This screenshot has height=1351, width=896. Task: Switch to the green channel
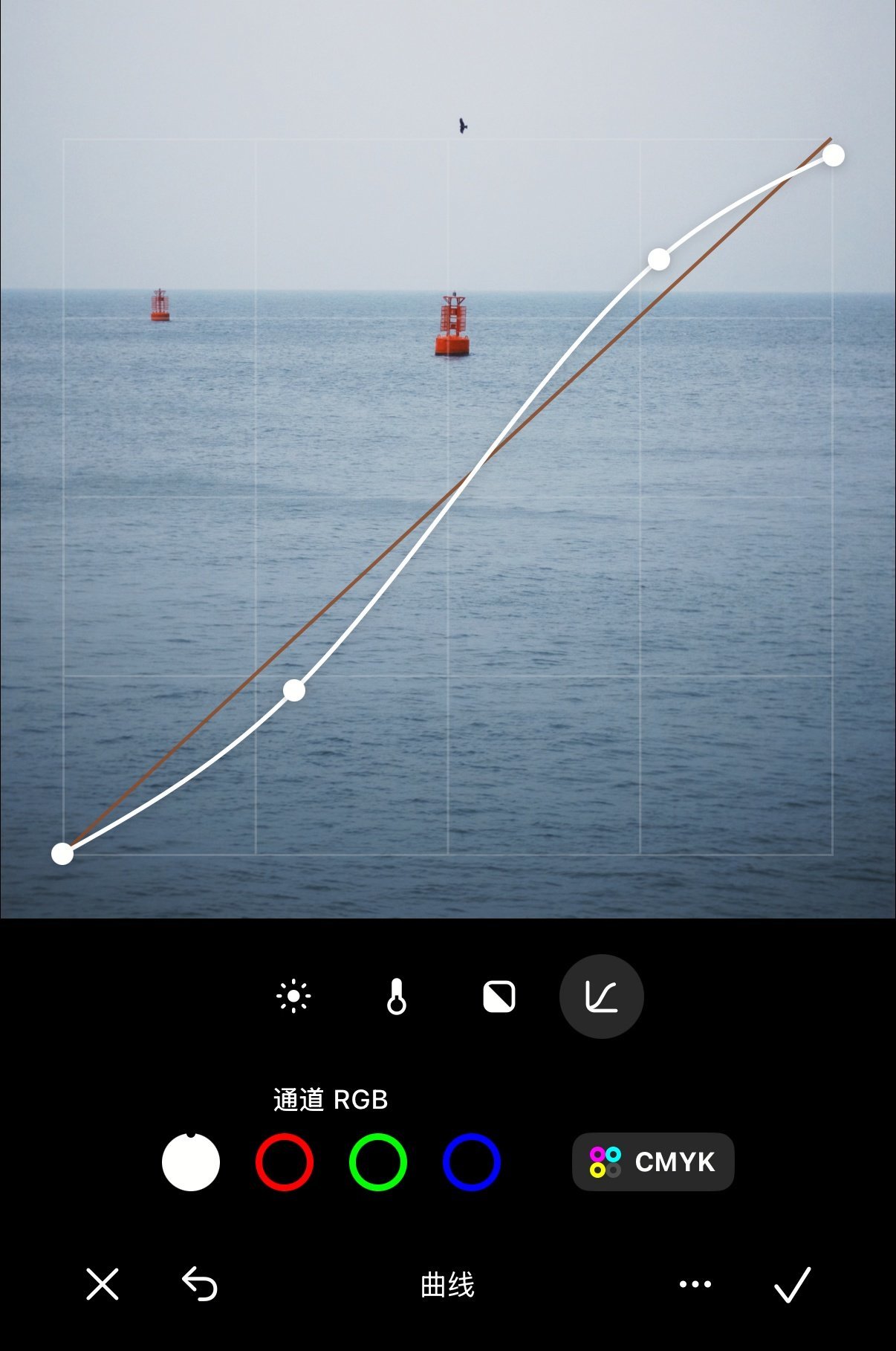pos(378,1162)
